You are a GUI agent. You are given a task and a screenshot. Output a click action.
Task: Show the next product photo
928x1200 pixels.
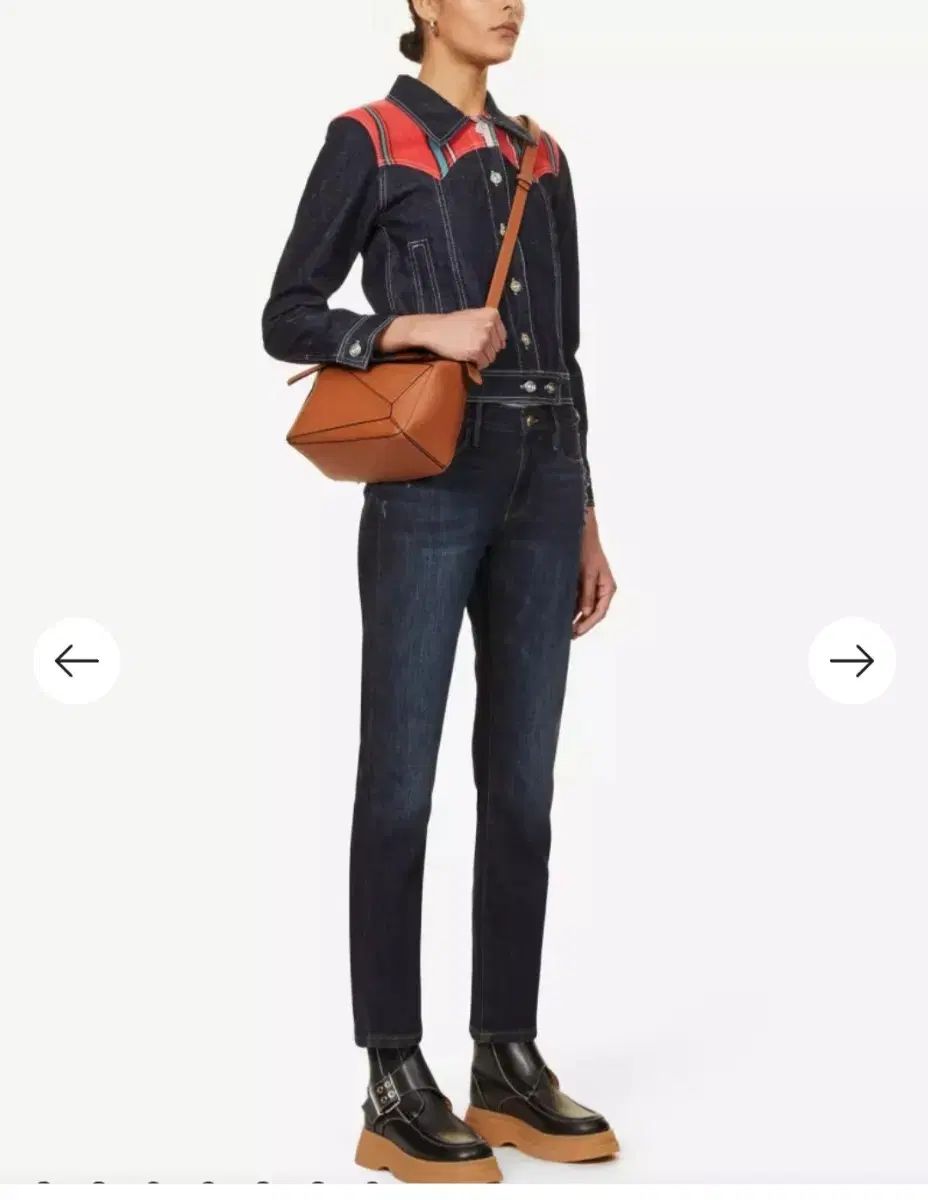point(851,661)
